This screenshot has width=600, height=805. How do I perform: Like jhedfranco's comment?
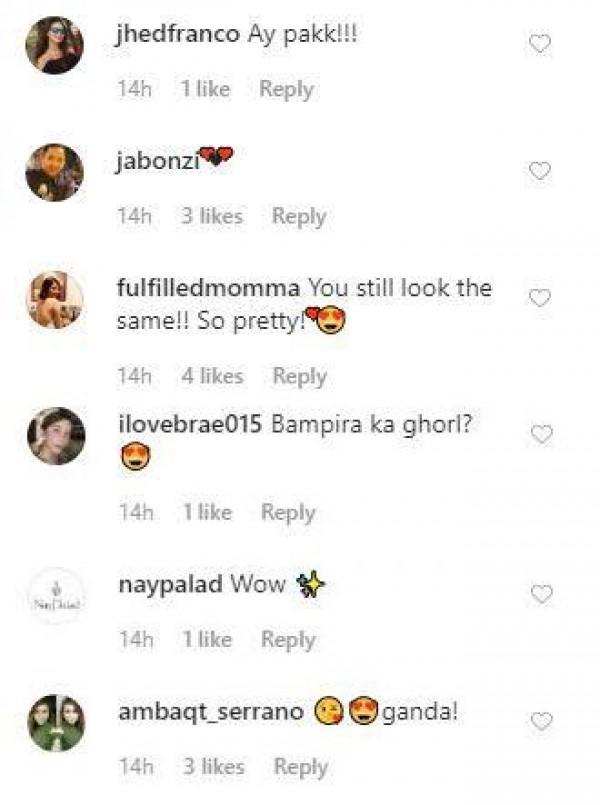click(540, 44)
